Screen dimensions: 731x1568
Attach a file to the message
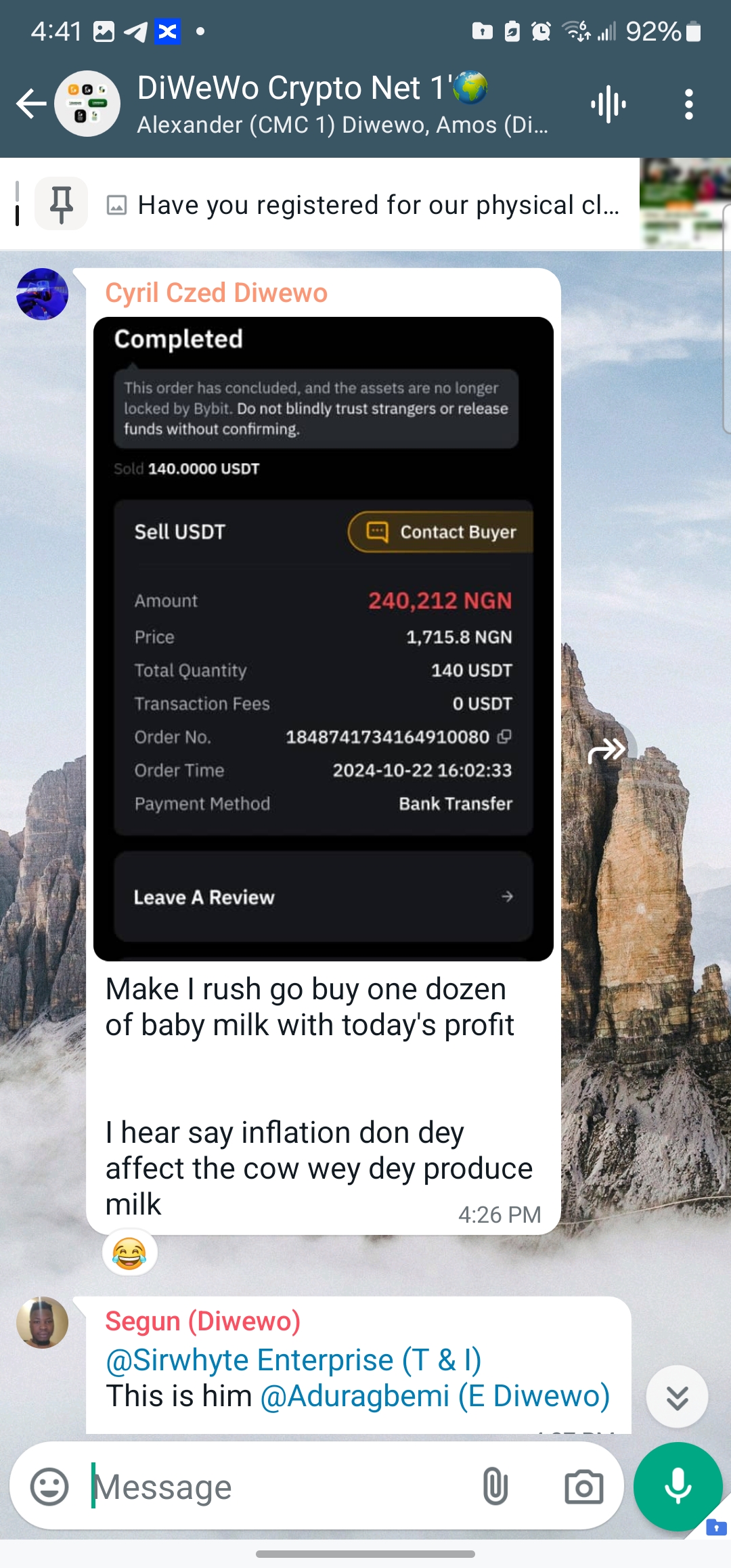[495, 1487]
